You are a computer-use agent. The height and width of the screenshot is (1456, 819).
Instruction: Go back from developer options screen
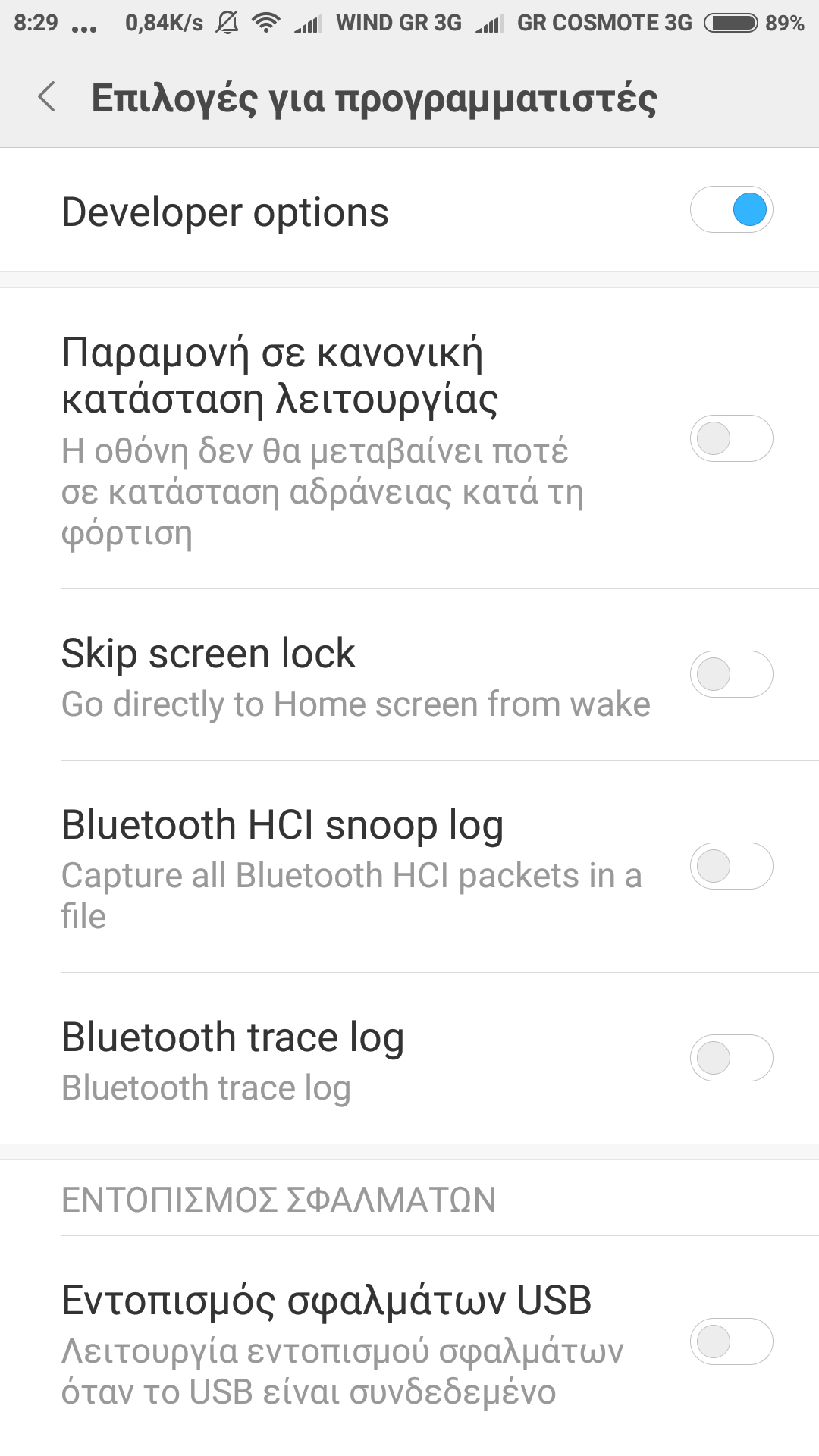[x=47, y=97]
